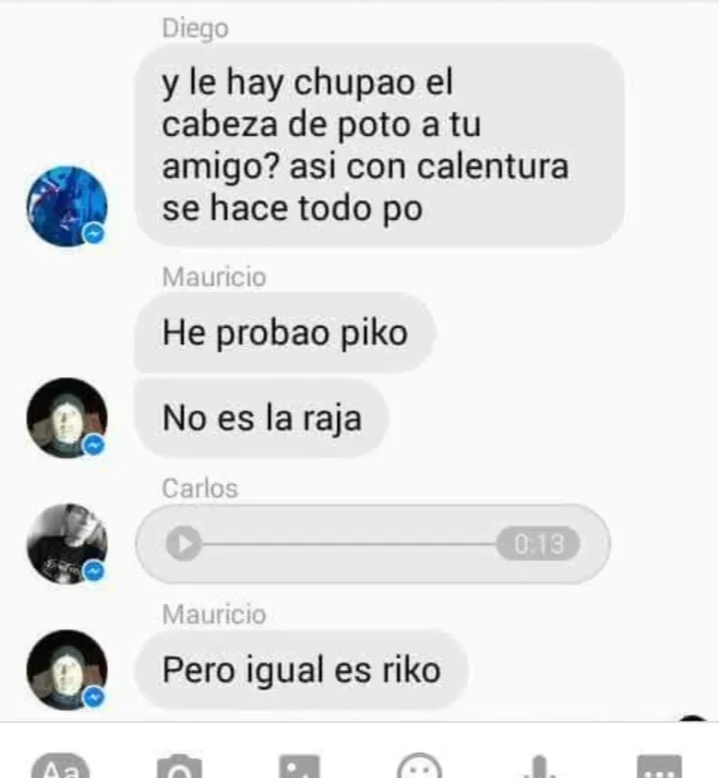This screenshot has height=778, width=719.
Task: Play Carlos's 0:13 voice message
Action: 183,544
